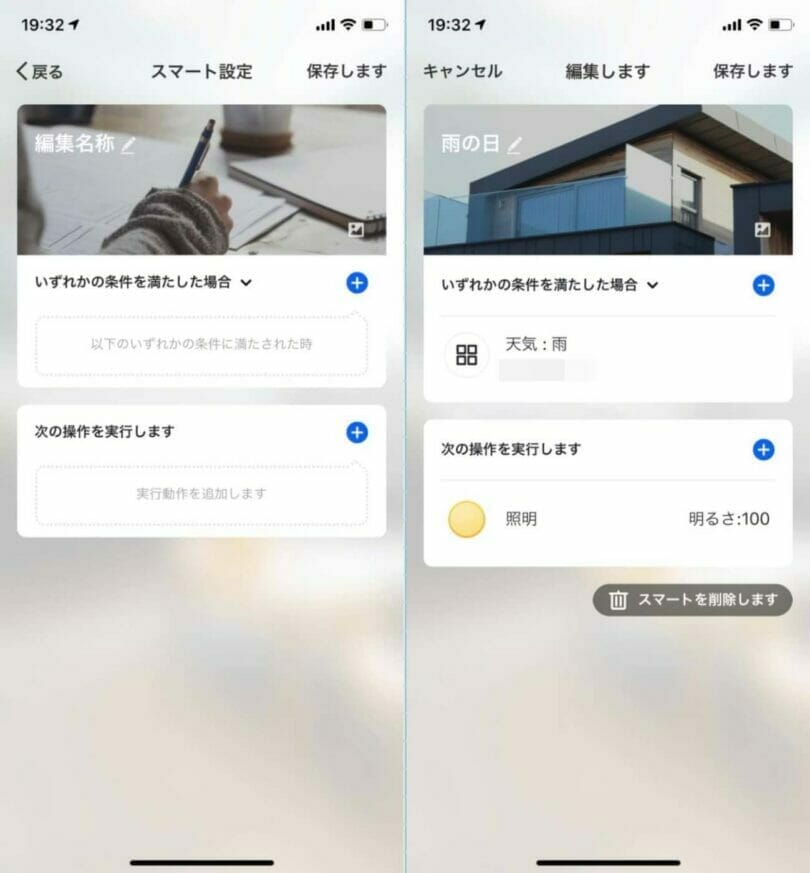Change the 雨の日 cover photo
The width and height of the screenshot is (810, 873).
[762, 230]
